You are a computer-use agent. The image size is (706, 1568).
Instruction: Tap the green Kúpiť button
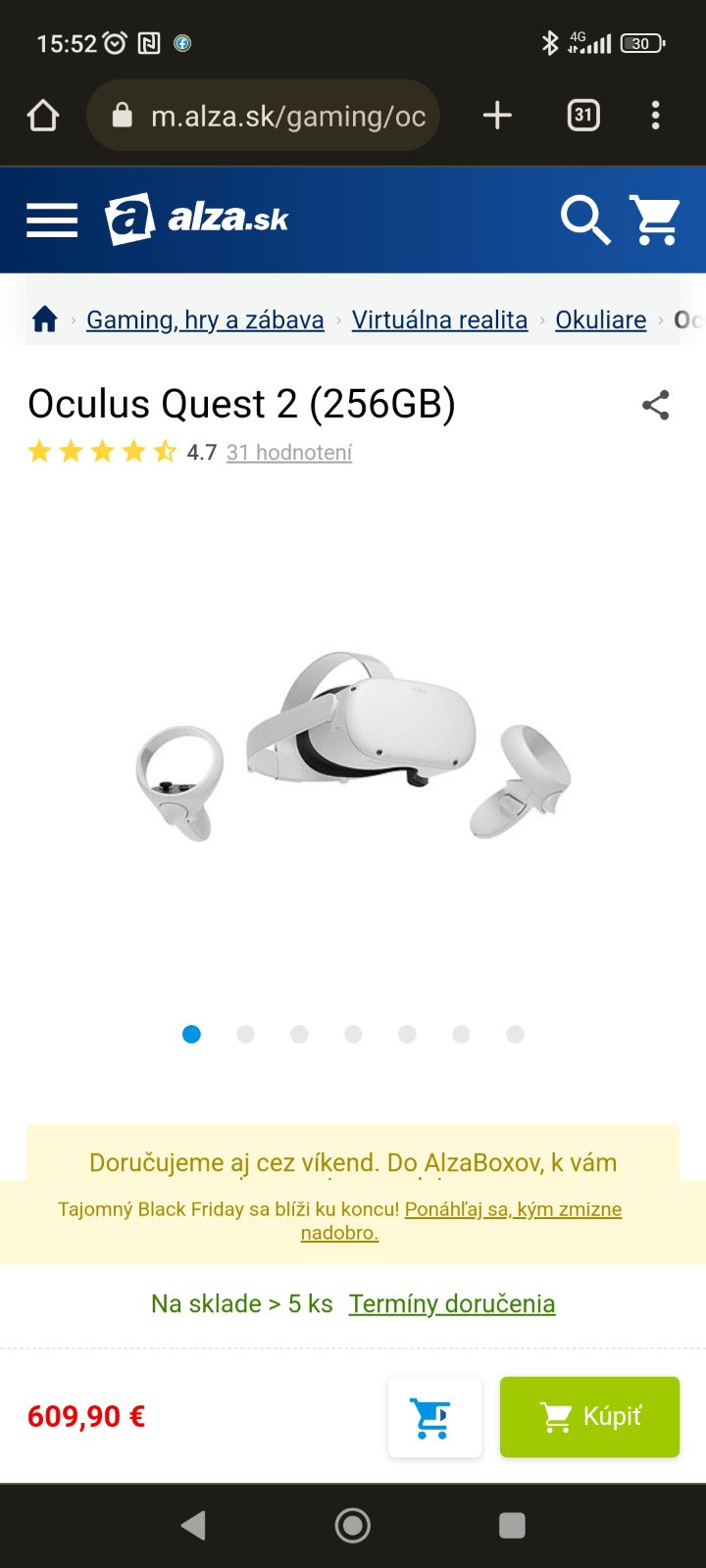coord(589,1416)
